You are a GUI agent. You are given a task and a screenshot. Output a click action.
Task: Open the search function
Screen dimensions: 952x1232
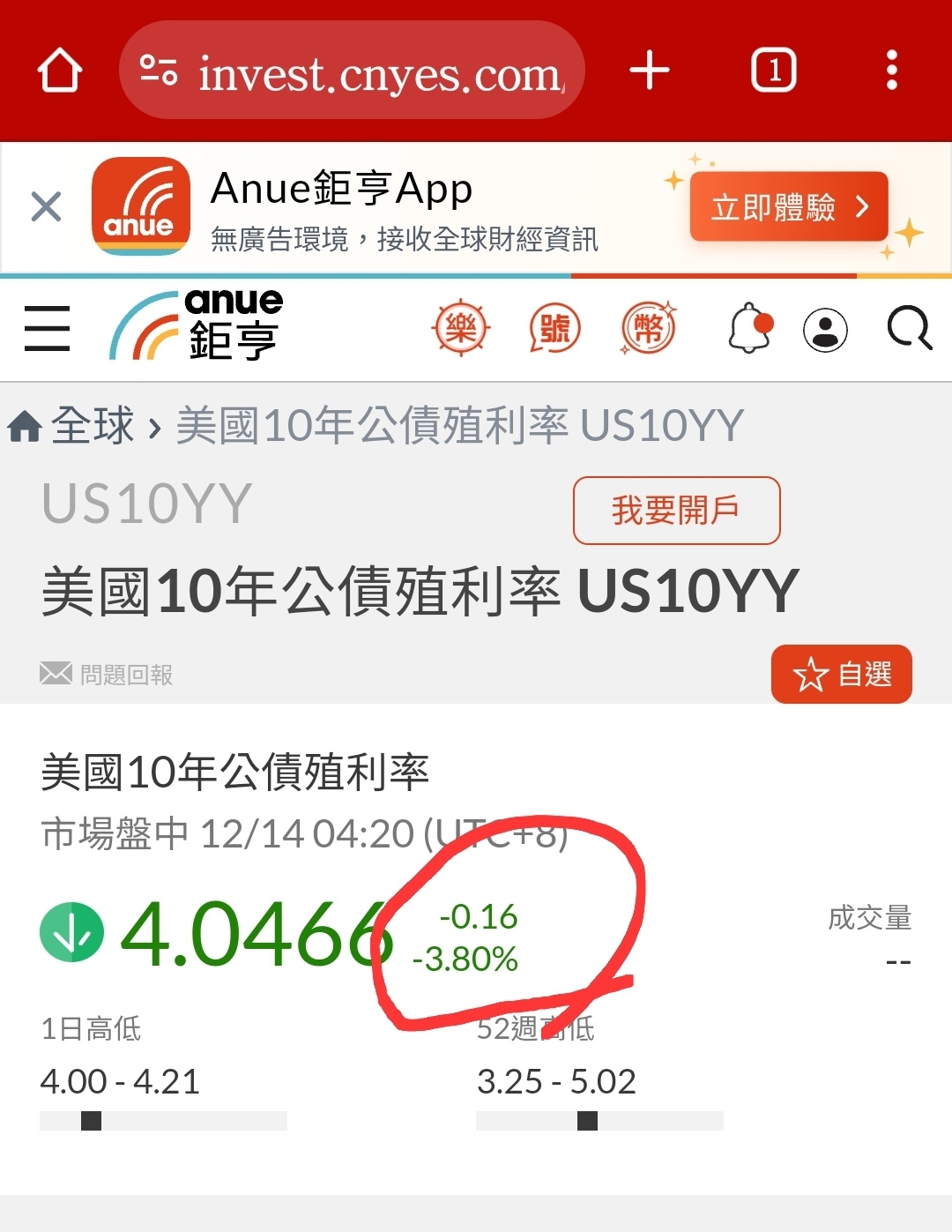(x=909, y=329)
